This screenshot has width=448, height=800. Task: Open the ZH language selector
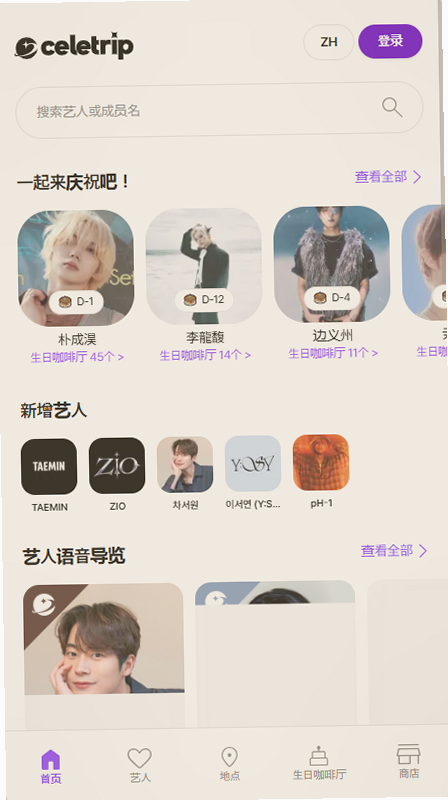click(x=329, y=42)
